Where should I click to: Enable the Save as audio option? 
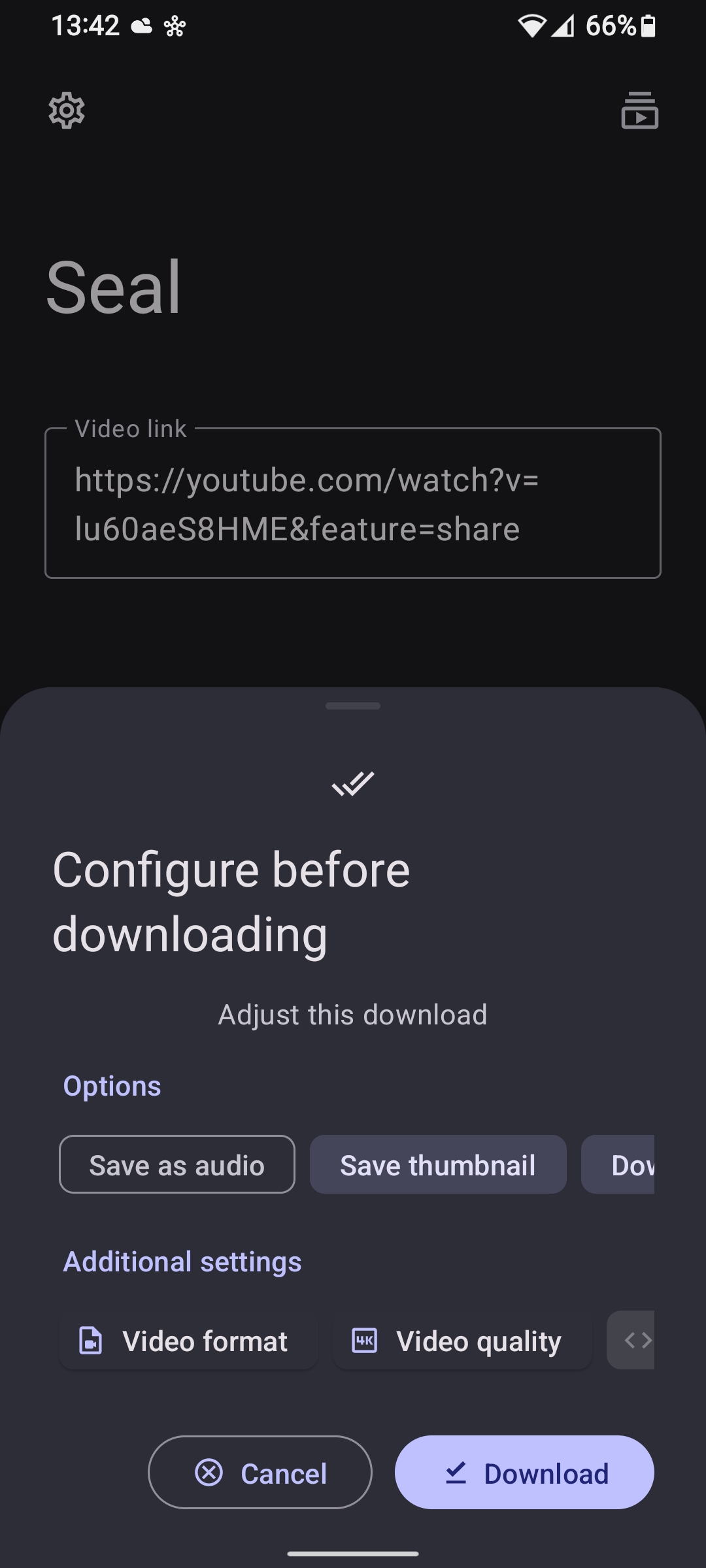[x=176, y=1164]
